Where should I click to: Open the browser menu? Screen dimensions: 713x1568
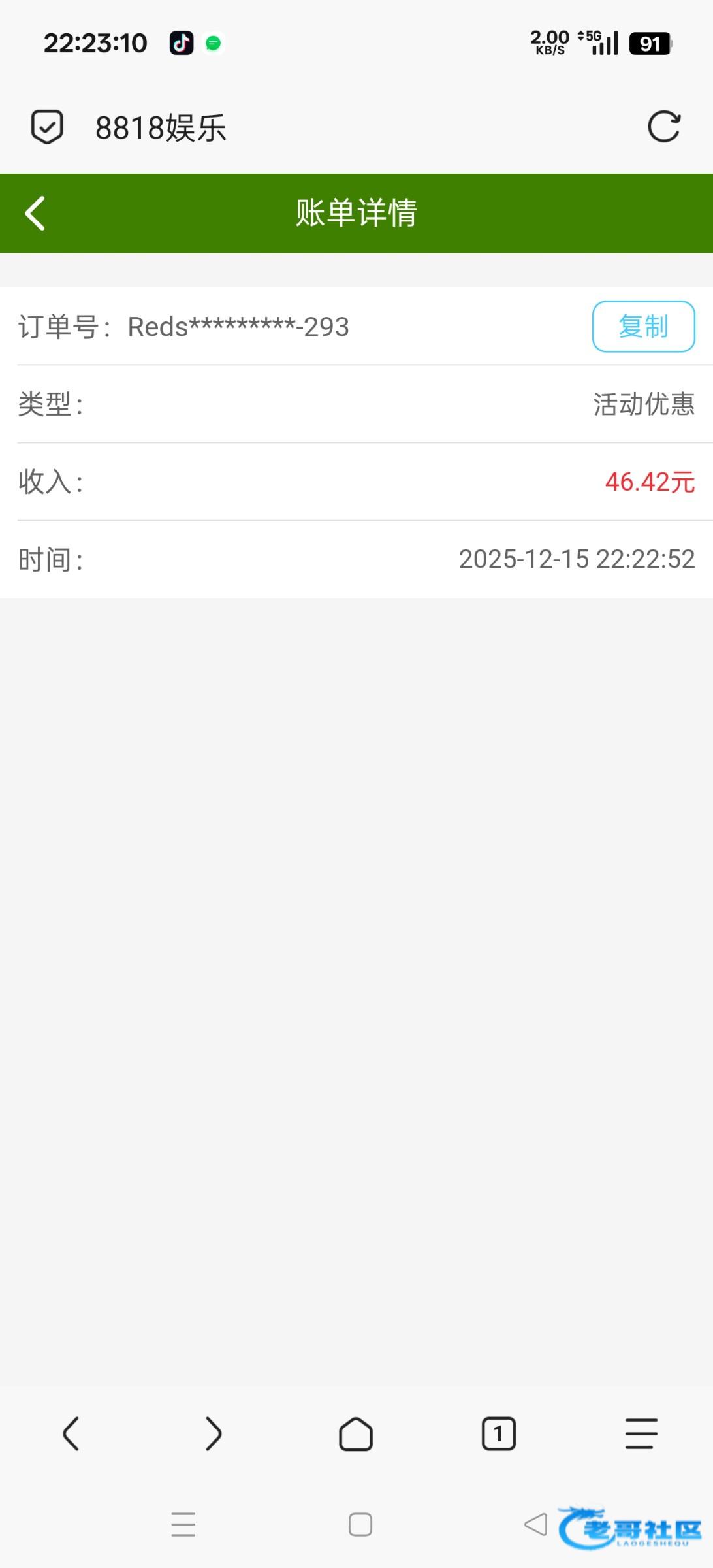(641, 1434)
